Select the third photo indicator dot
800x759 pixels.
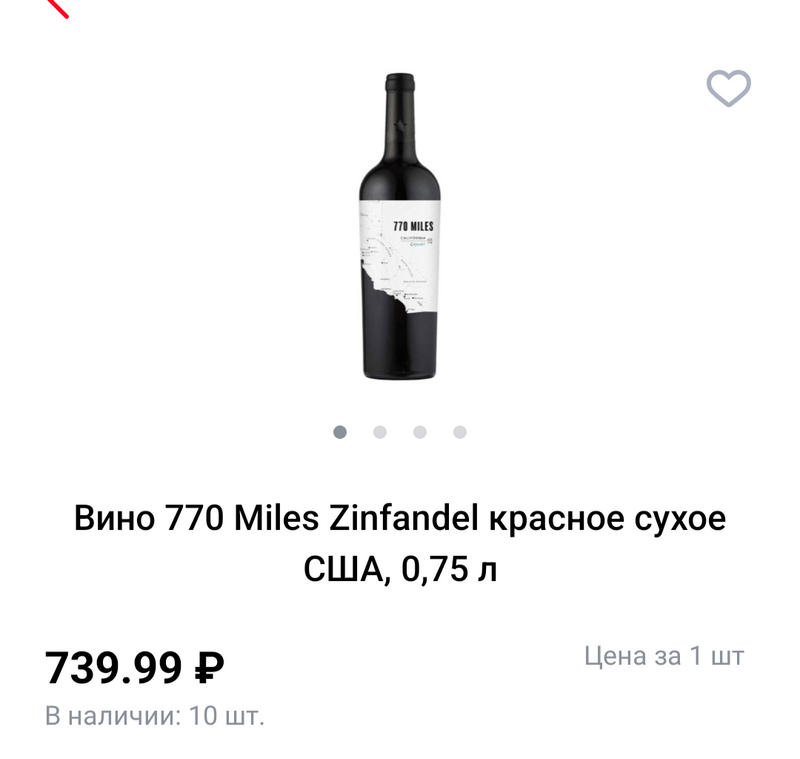pos(420,432)
